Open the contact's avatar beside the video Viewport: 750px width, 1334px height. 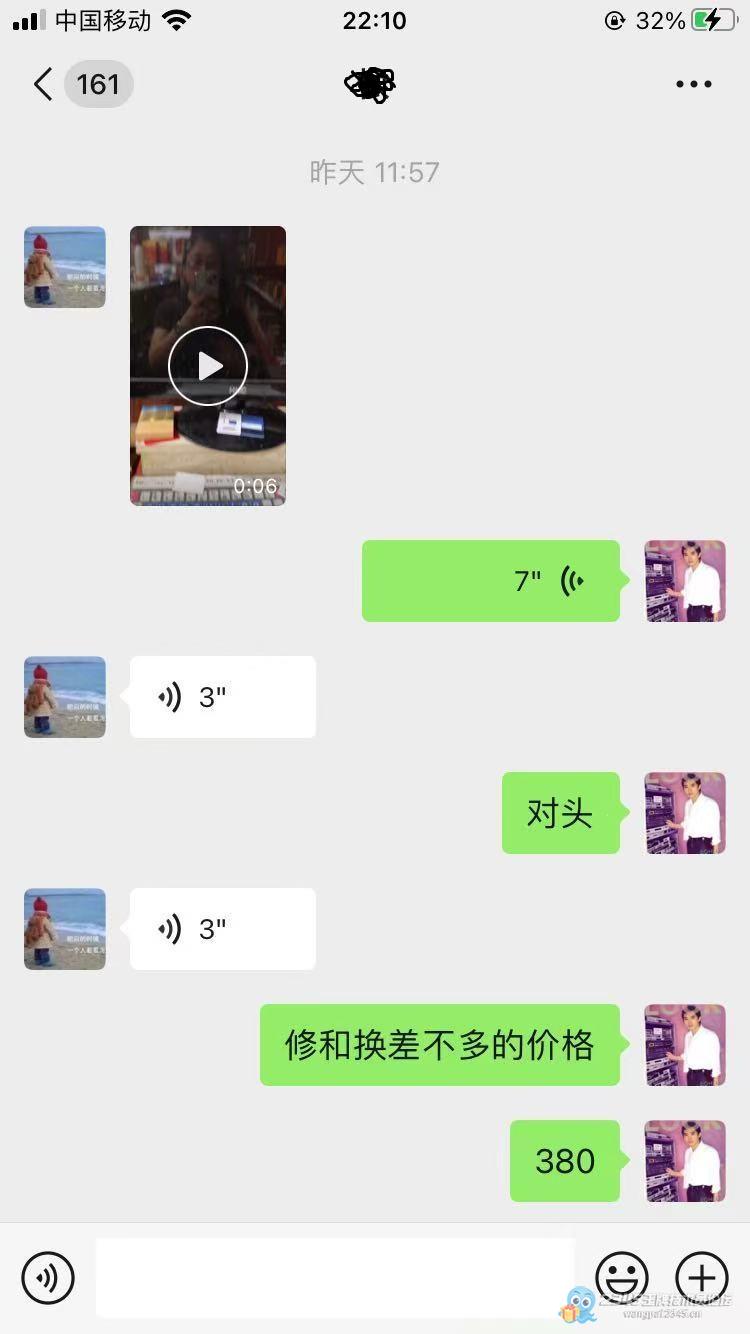[x=65, y=267]
